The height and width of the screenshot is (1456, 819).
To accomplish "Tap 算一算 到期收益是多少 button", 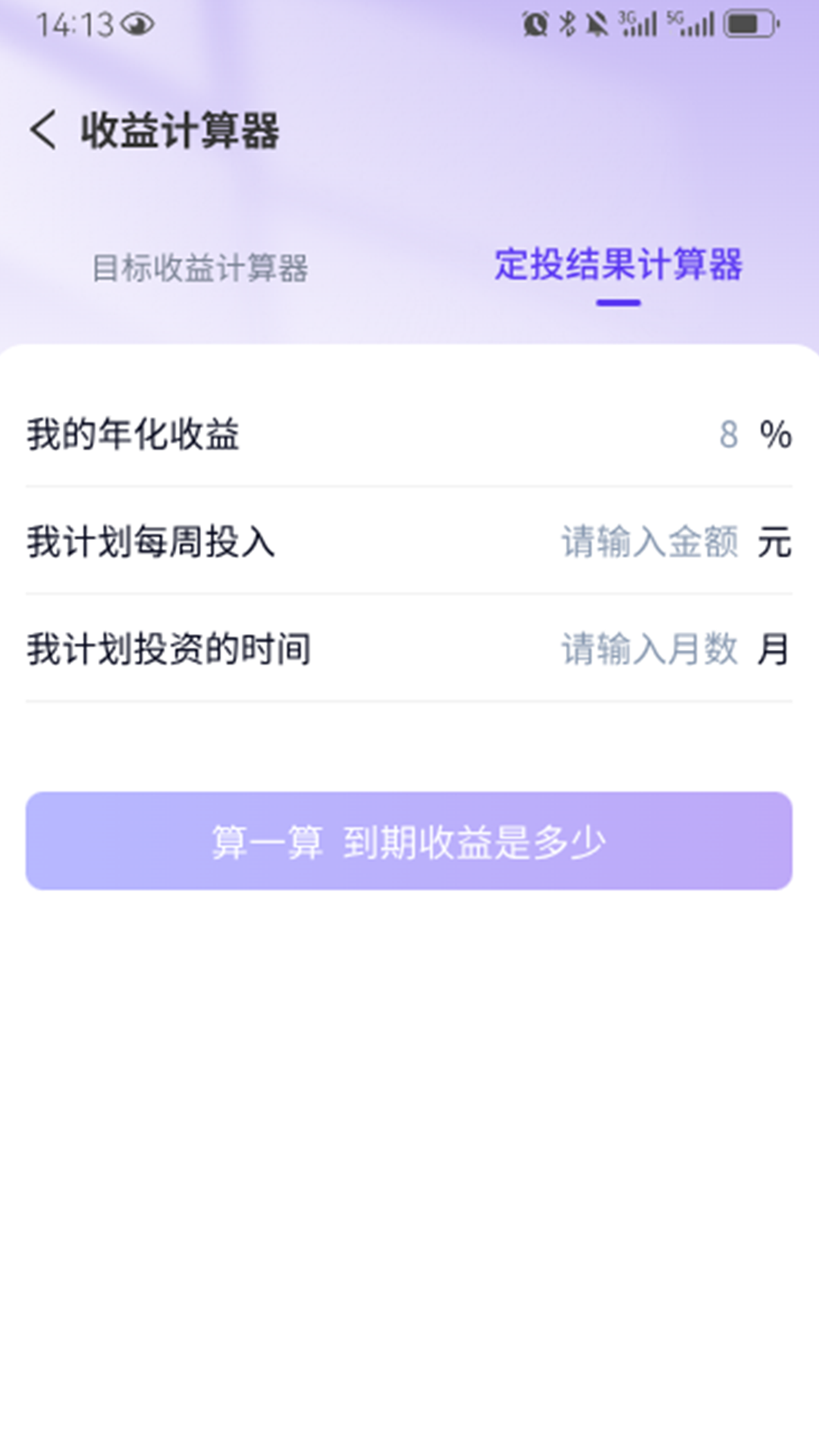I will coord(409,841).
